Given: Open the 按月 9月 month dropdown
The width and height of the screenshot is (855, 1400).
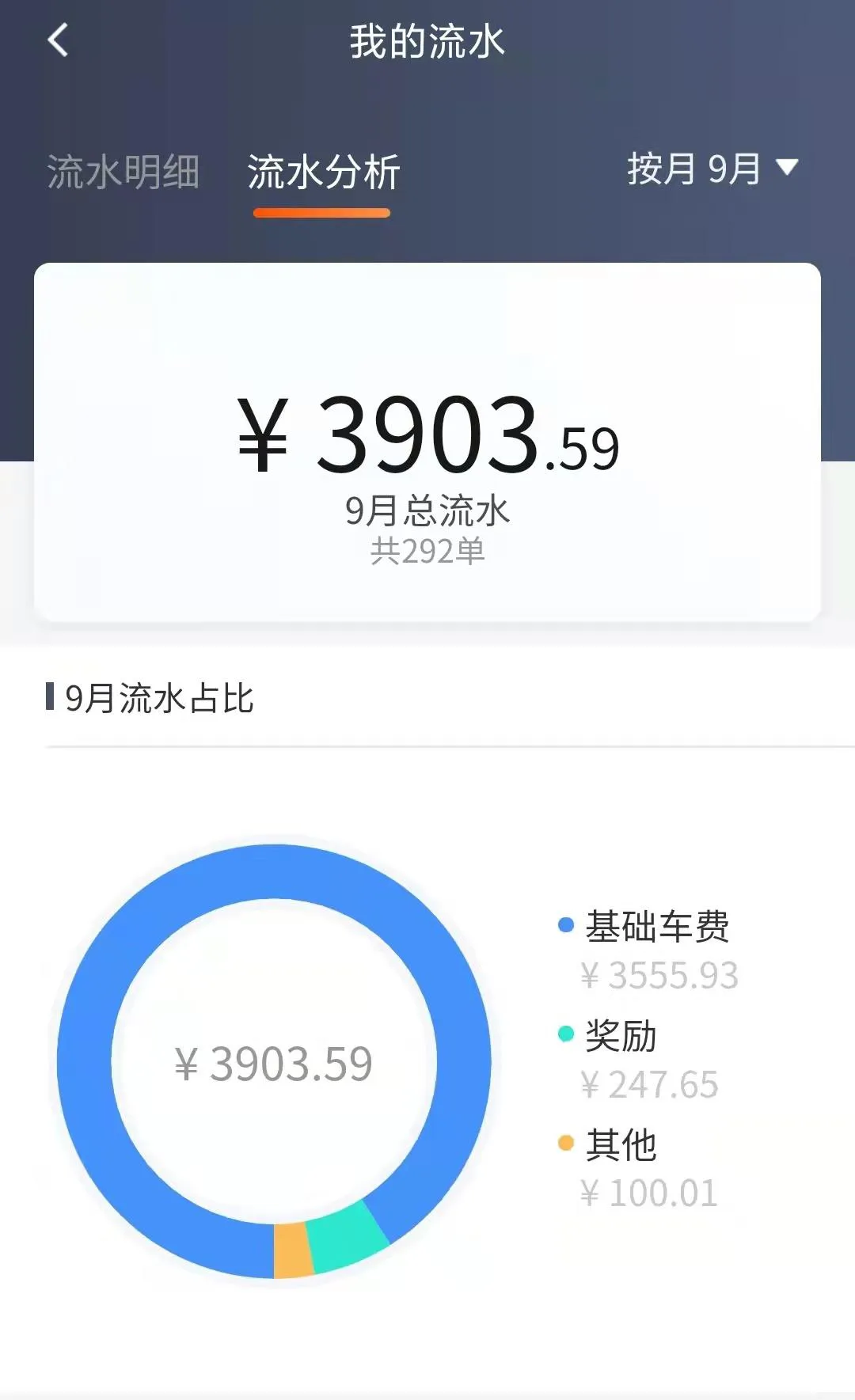Looking at the screenshot, I should click(x=712, y=168).
